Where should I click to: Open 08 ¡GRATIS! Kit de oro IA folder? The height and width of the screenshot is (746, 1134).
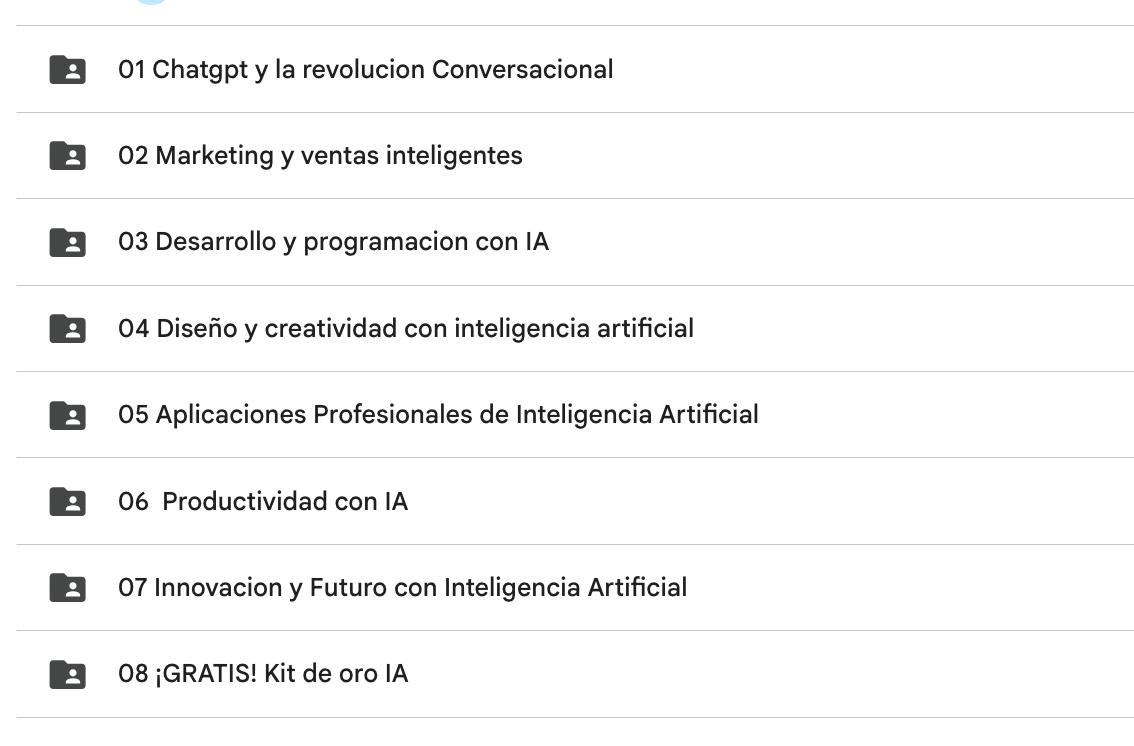pos(263,673)
